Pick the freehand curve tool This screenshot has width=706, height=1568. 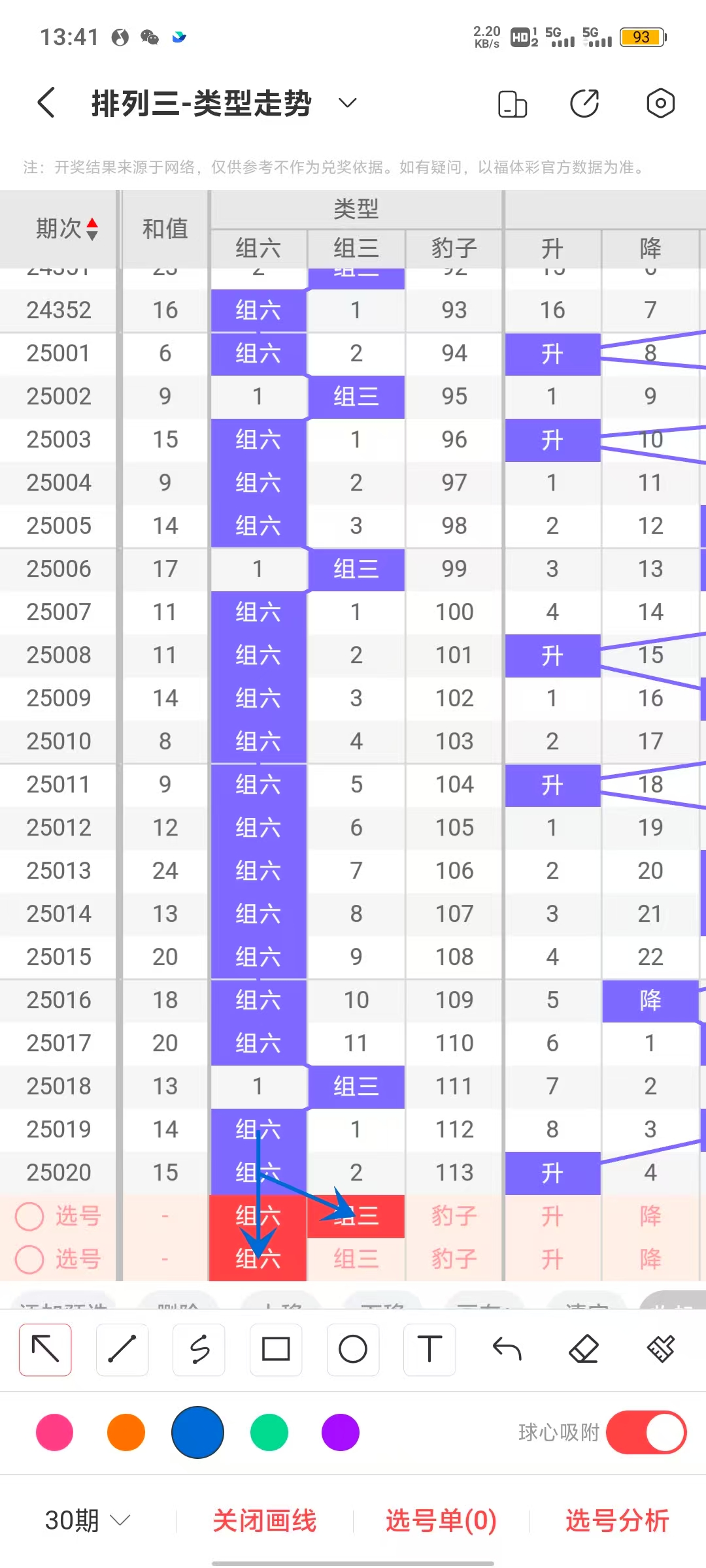pos(199,1349)
